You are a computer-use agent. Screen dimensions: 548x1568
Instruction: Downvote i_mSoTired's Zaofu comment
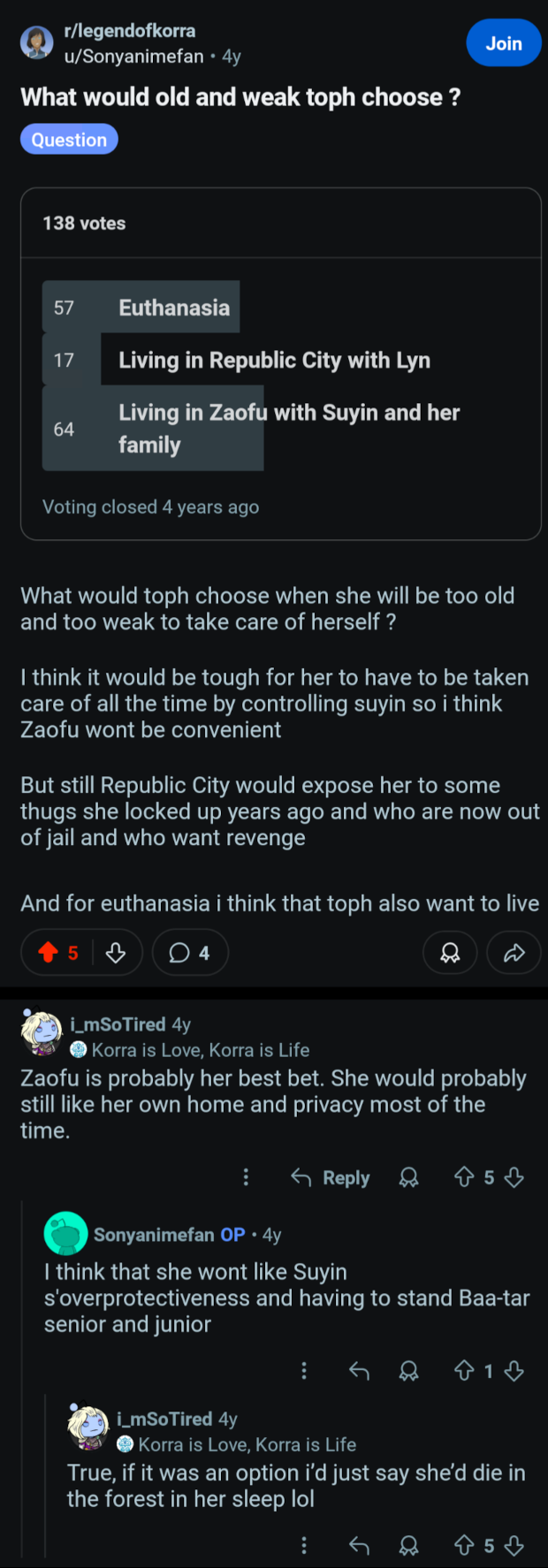(x=514, y=1177)
